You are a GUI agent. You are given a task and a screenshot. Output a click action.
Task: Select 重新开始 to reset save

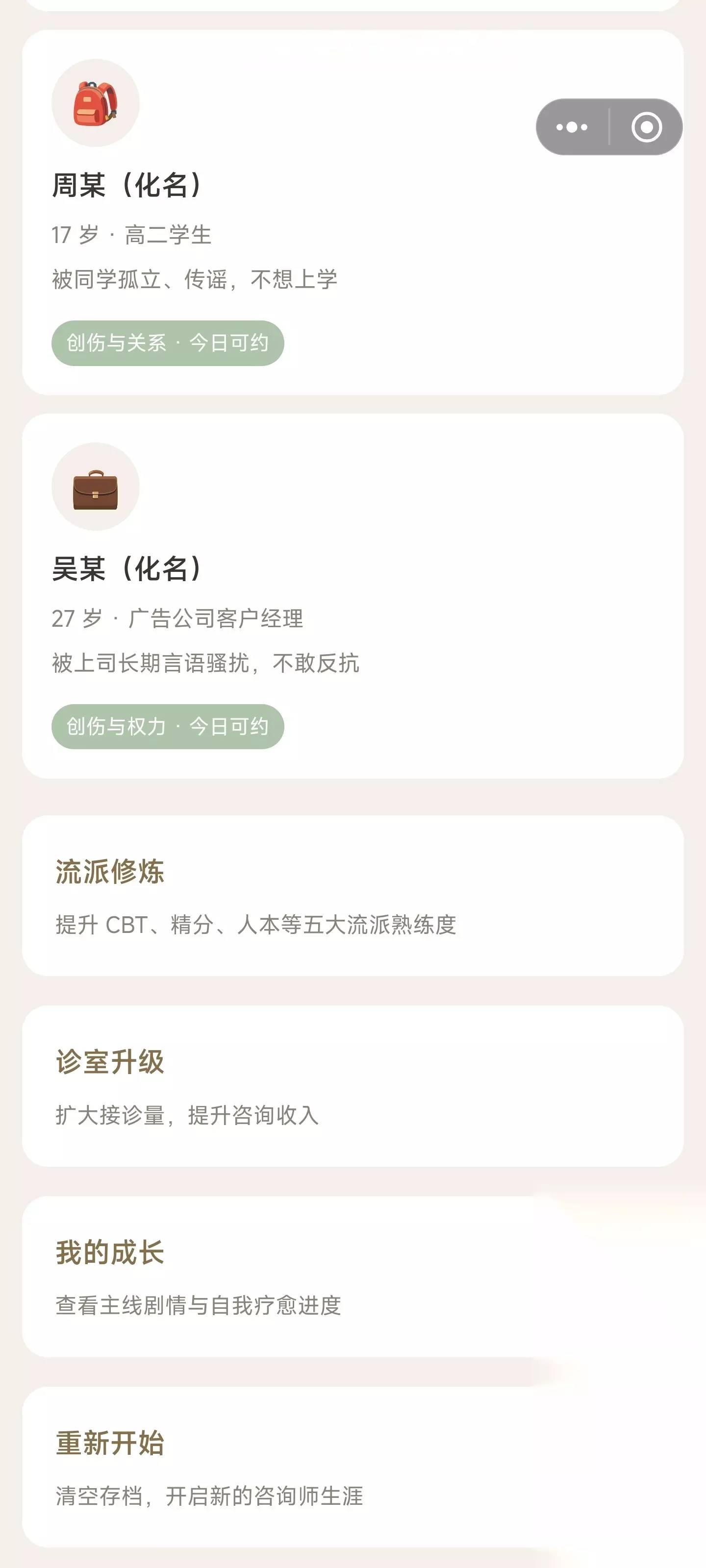(x=353, y=1467)
